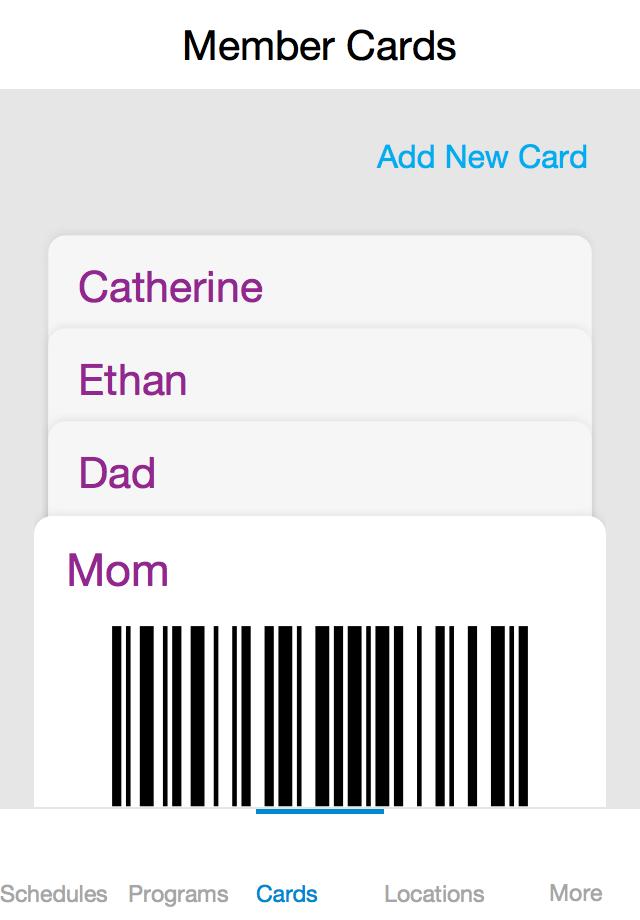Switch to the Schedules tab
The width and height of the screenshot is (640, 920).
click(54, 893)
